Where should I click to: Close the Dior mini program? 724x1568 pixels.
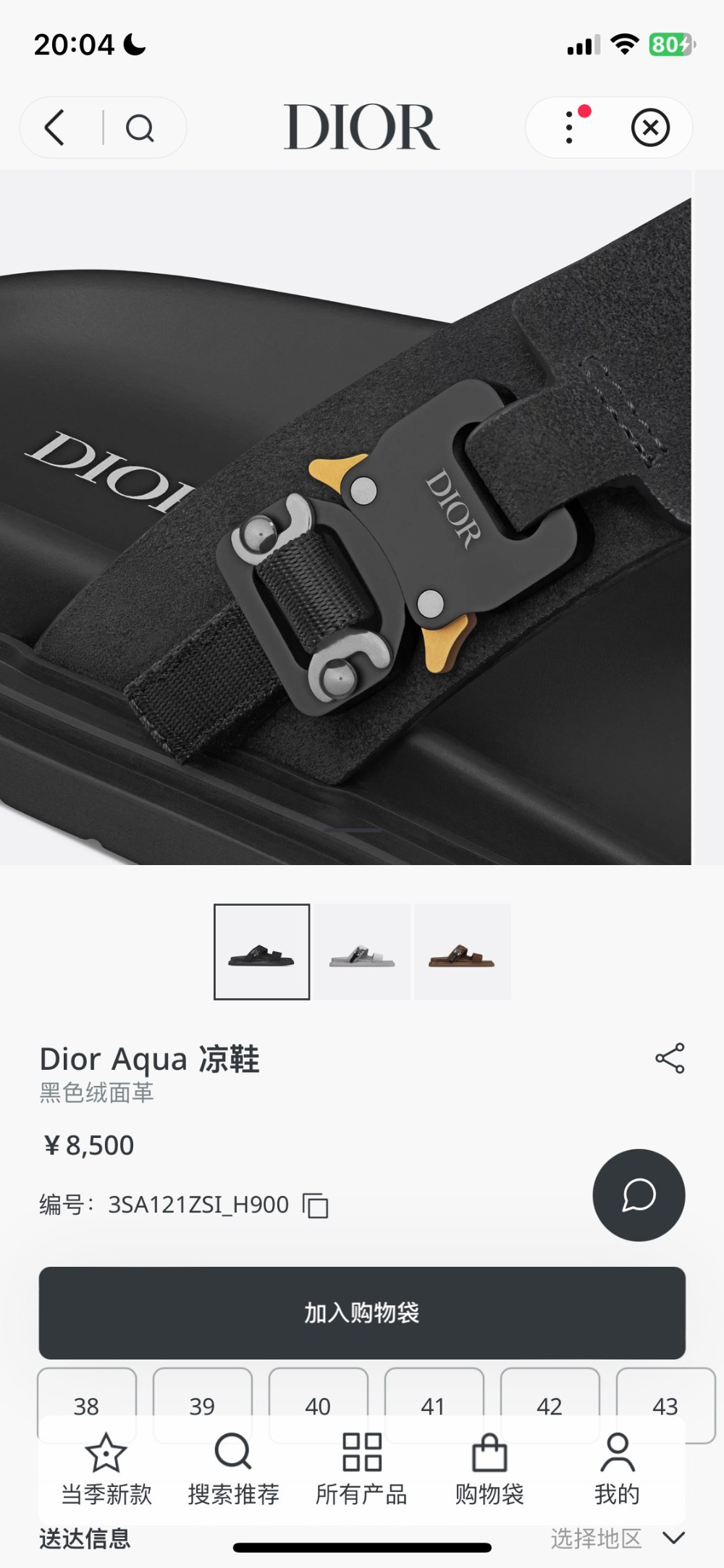click(x=650, y=128)
